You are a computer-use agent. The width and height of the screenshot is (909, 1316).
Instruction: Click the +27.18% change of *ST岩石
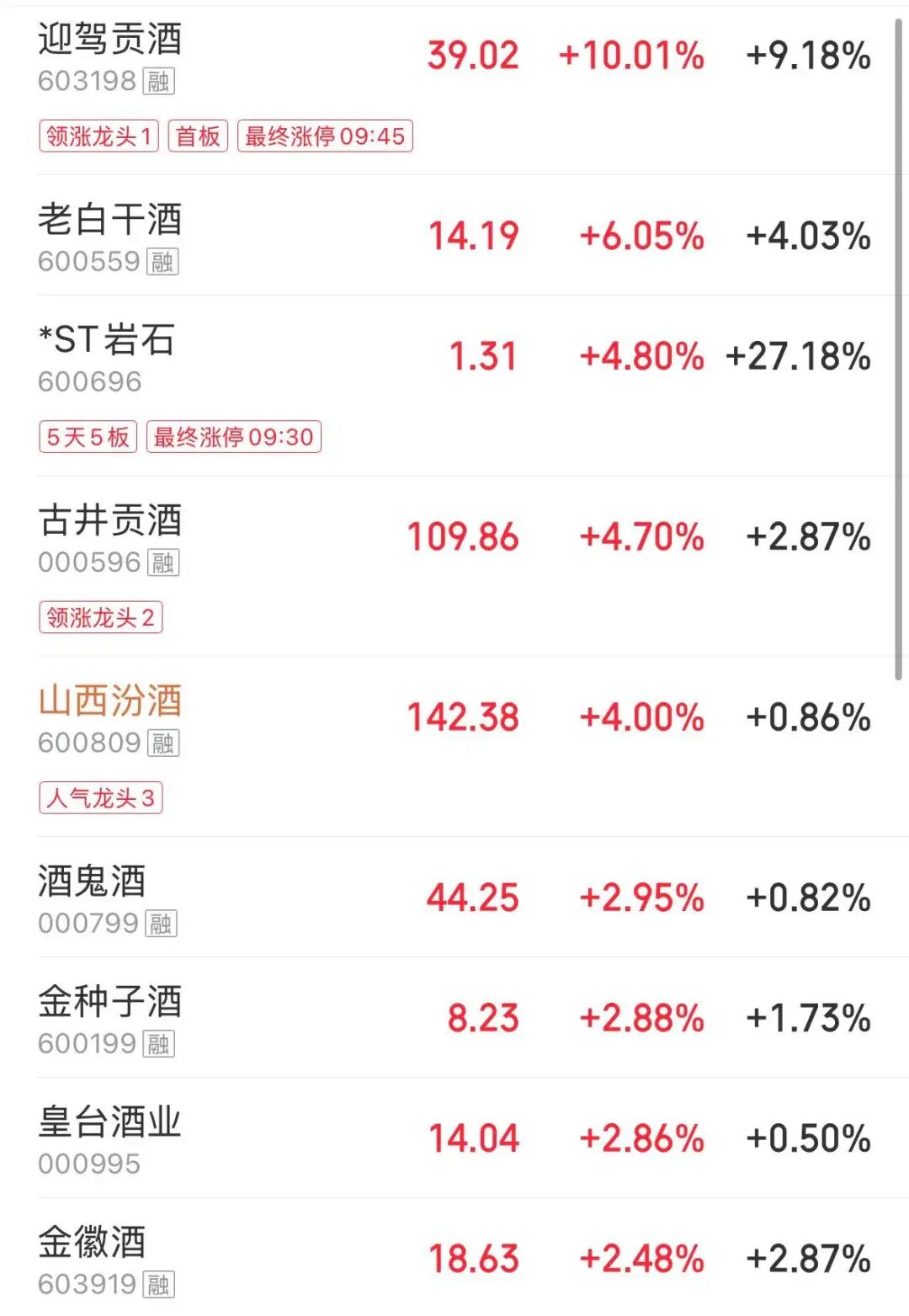pyautogui.click(x=798, y=356)
